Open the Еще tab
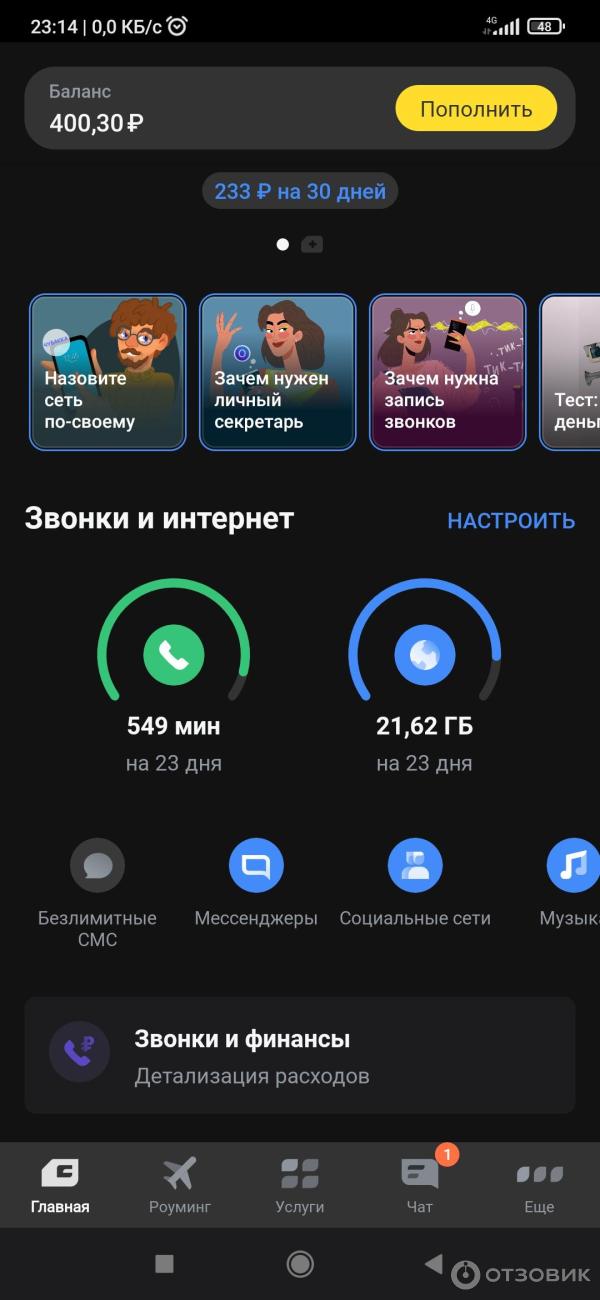The height and width of the screenshot is (1300, 600). coord(539,1186)
